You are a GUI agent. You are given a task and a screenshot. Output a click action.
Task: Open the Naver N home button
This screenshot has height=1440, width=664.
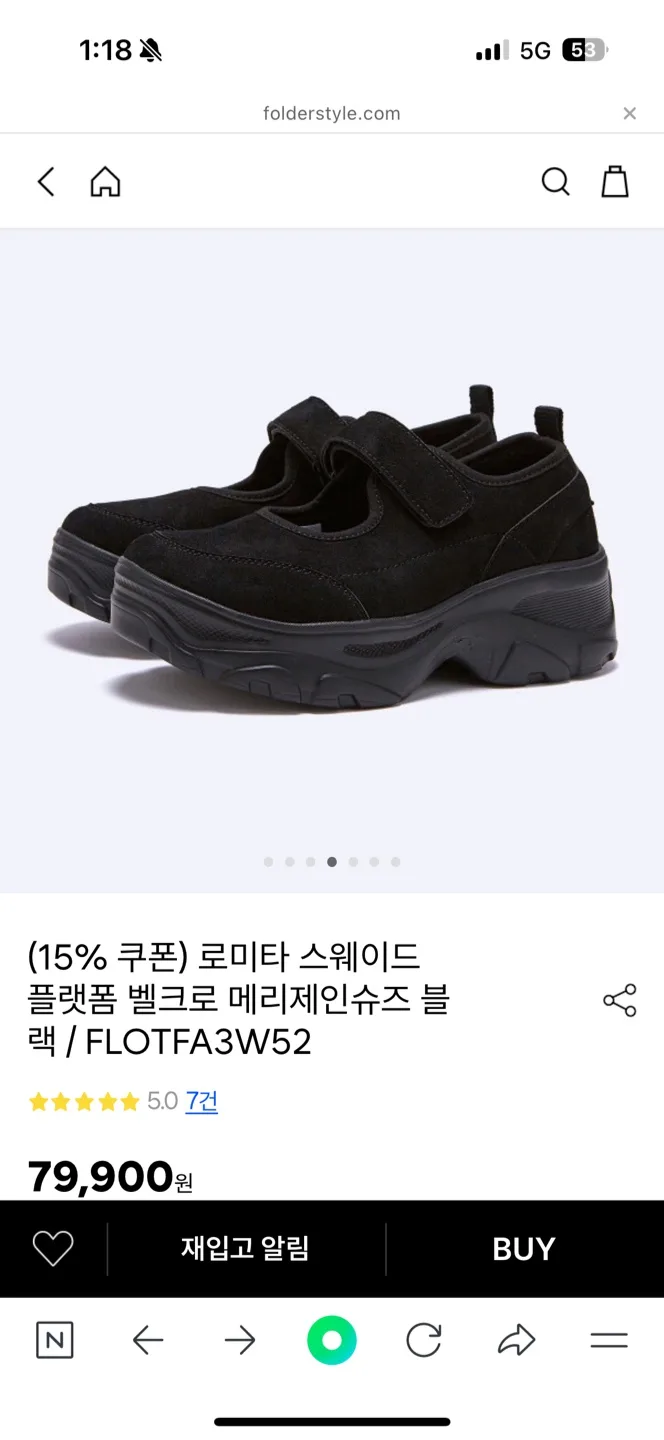click(55, 1340)
